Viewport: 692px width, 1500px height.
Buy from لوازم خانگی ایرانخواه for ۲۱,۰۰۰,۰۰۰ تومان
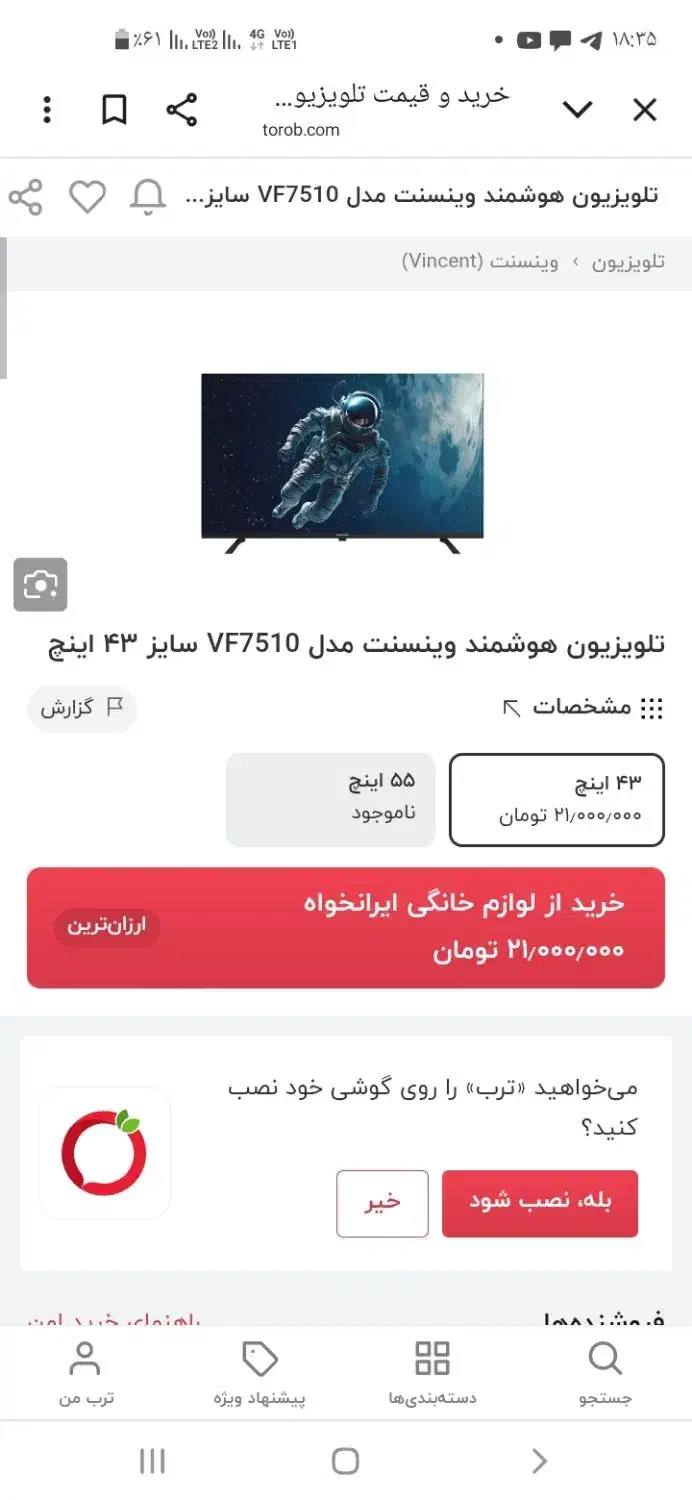[x=345, y=927]
